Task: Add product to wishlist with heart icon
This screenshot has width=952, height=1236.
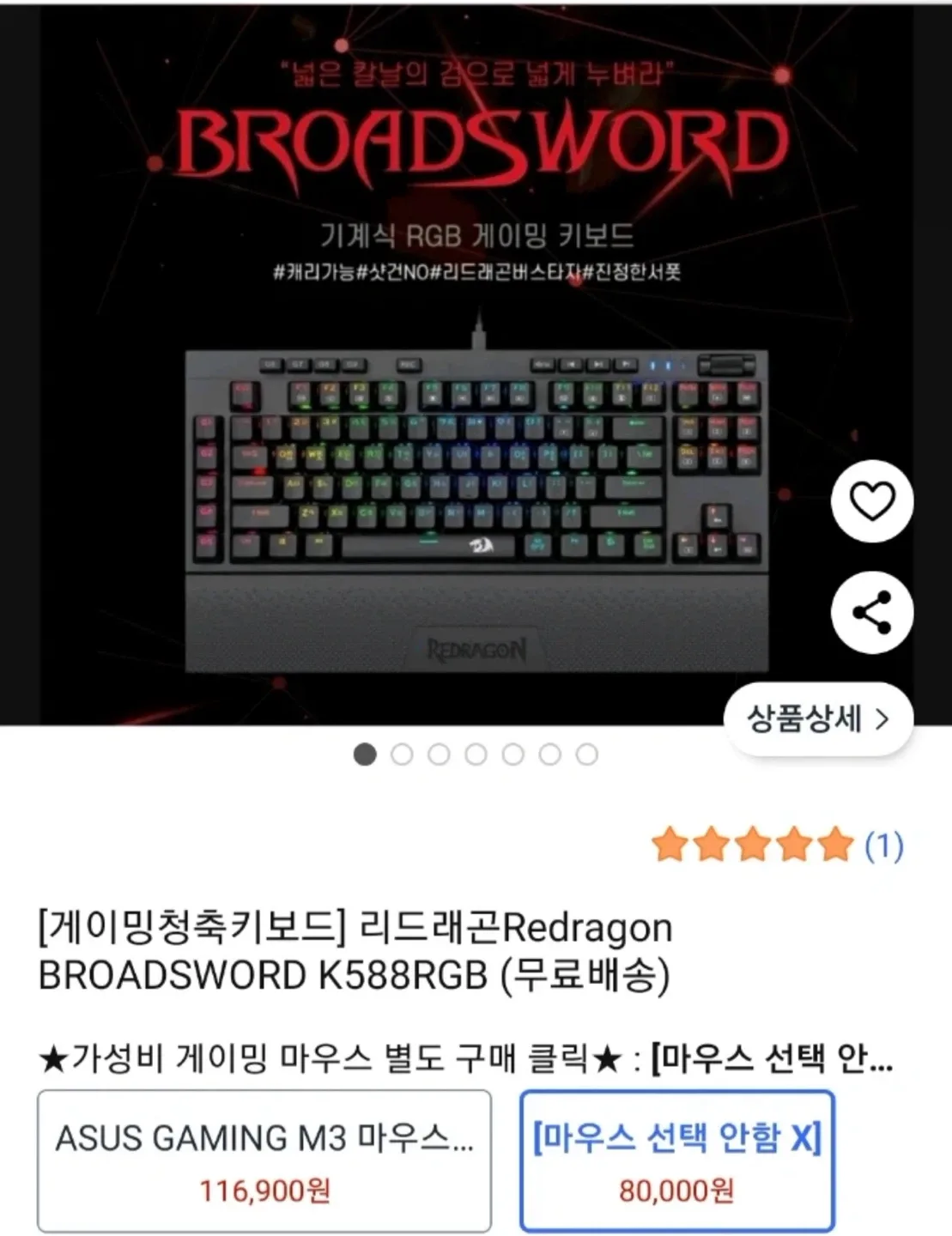Action: pyautogui.click(x=871, y=501)
